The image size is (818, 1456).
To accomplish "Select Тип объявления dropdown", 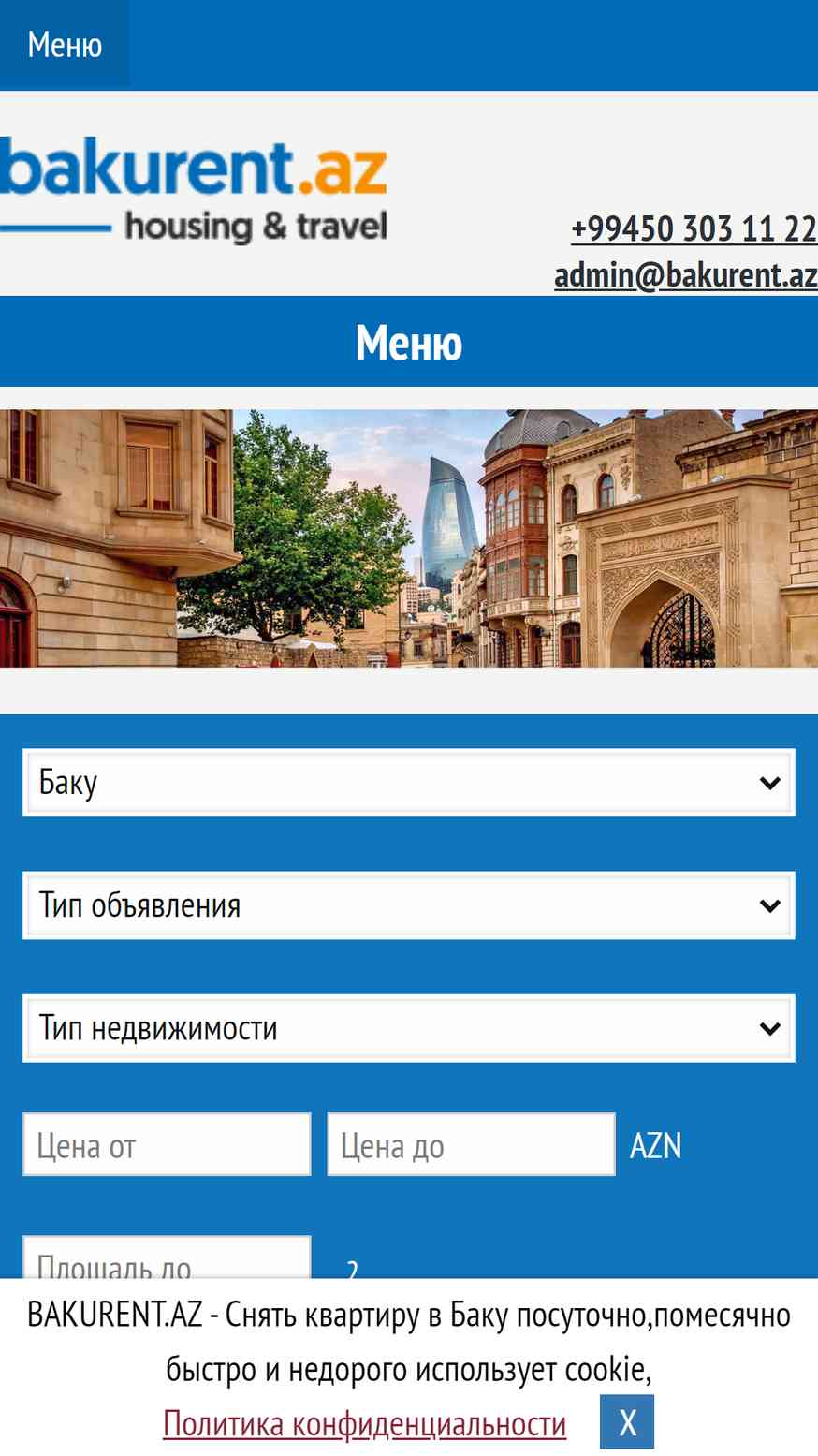I will [x=409, y=905].
